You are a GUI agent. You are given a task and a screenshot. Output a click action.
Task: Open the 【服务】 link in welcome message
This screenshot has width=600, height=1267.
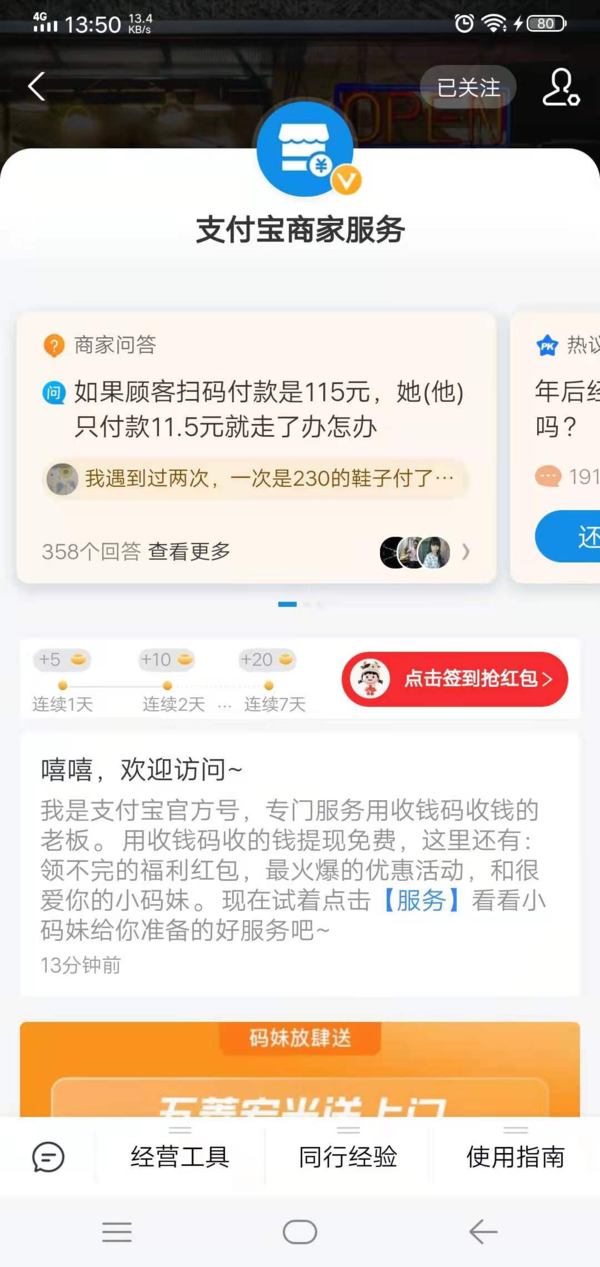pyautogui.click(x=421, y=900)
